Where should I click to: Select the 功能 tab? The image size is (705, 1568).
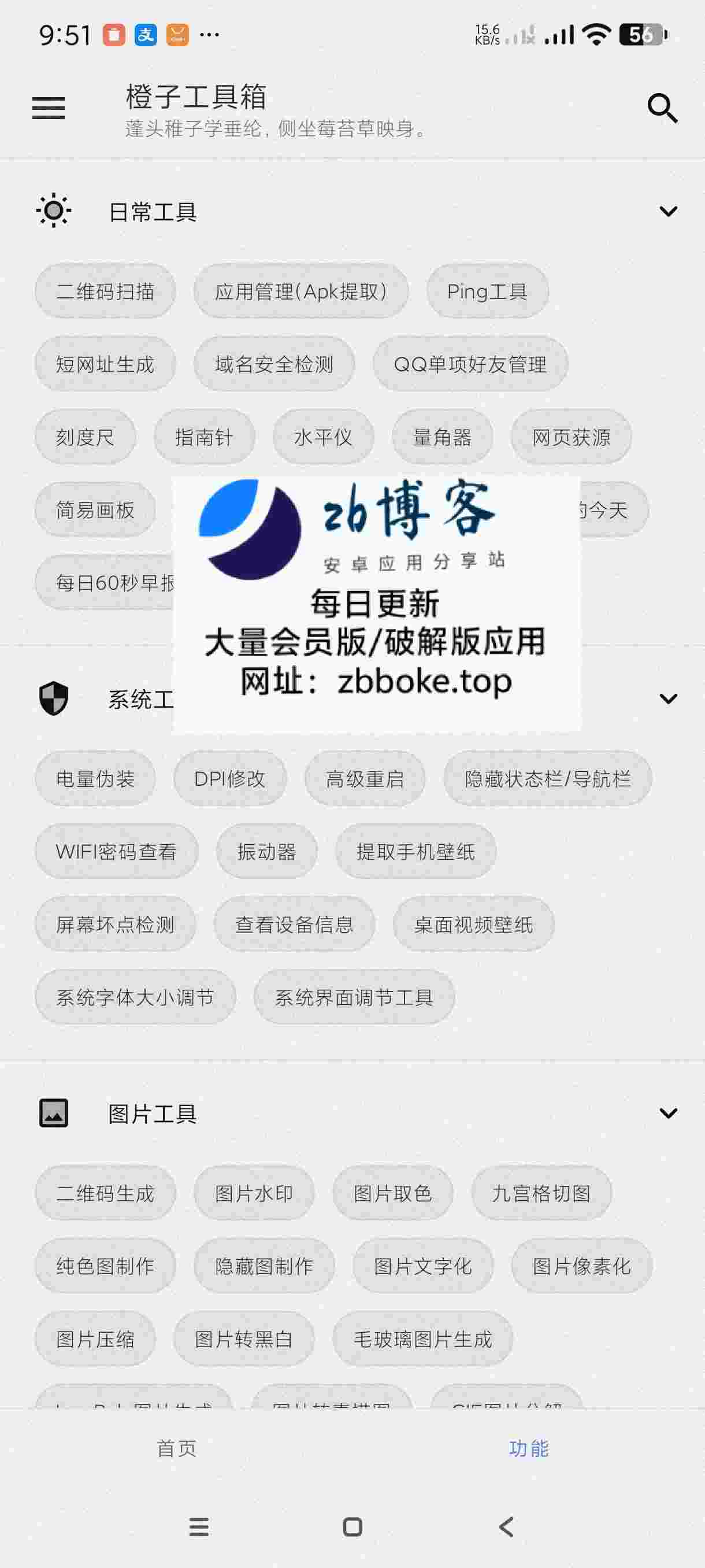[x=529, y=1449]
